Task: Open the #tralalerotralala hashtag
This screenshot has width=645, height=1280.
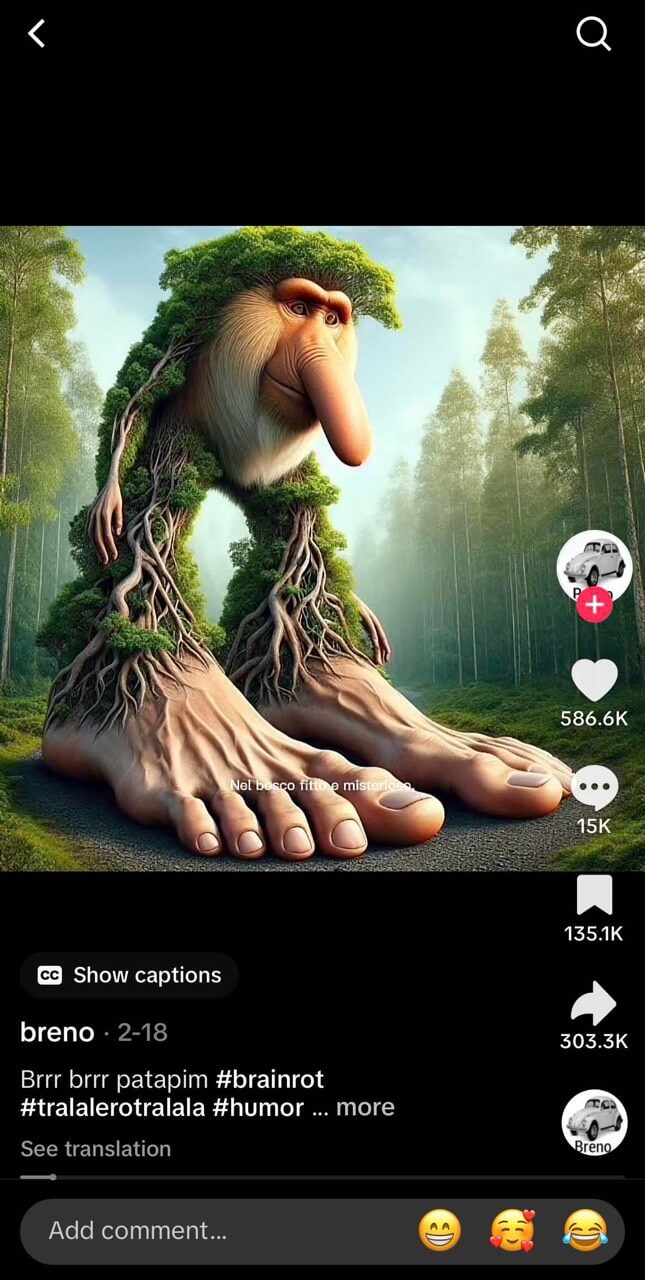Action: coord(112,1107)
